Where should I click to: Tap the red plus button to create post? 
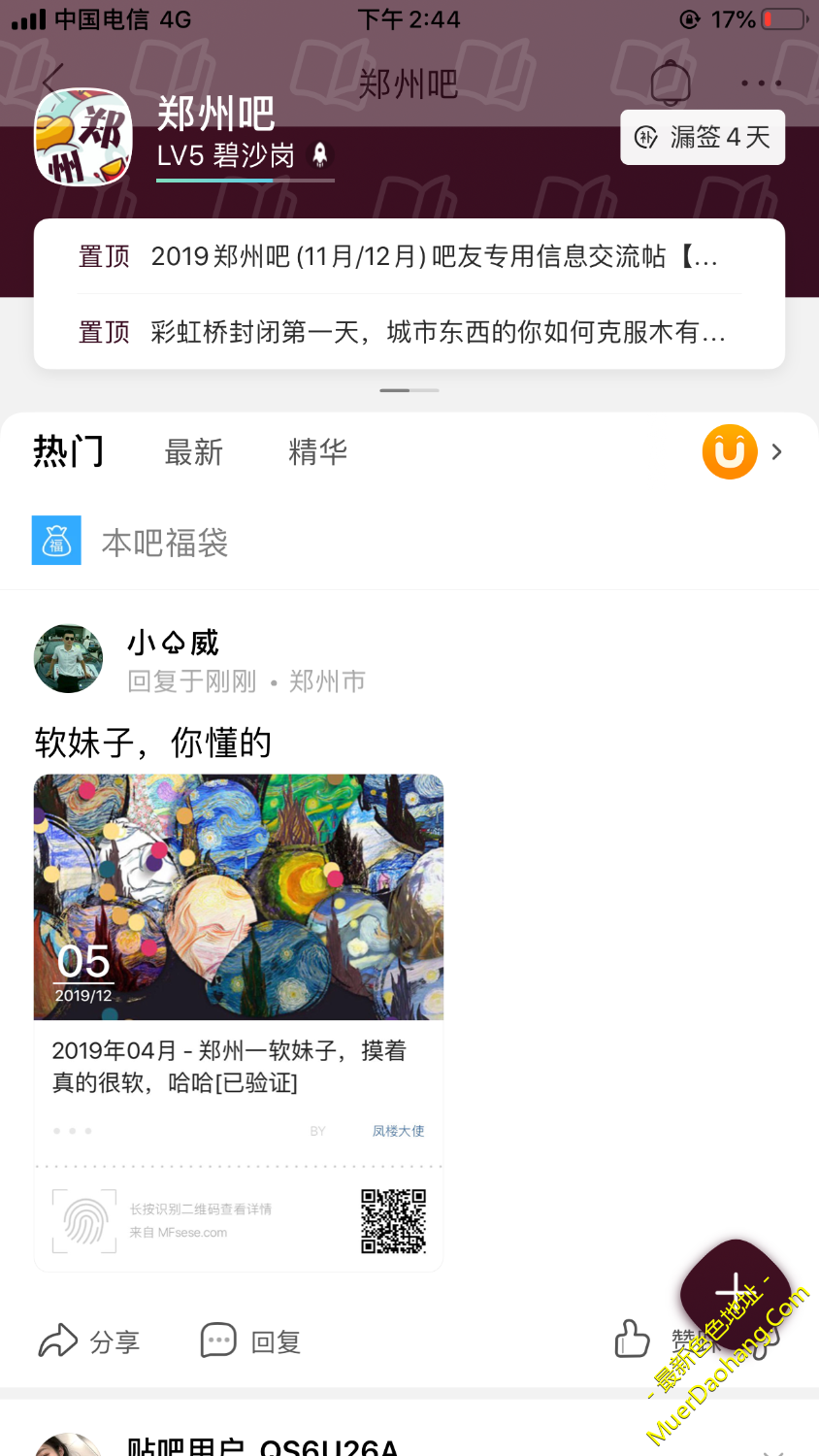coord(736,1292)
